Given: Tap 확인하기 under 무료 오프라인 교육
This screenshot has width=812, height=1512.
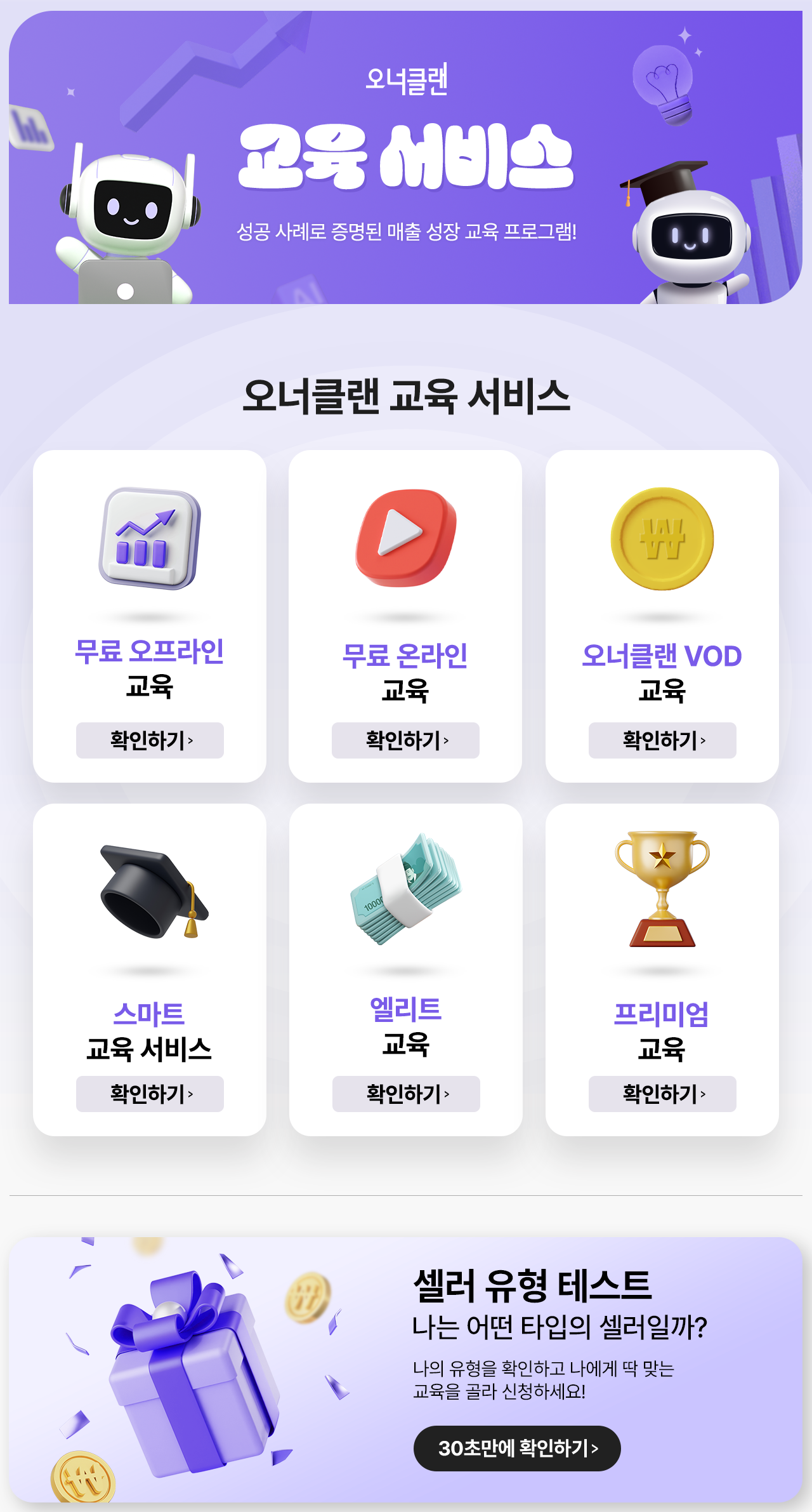Looking at the screenshot, I should [x=150, y=740].
